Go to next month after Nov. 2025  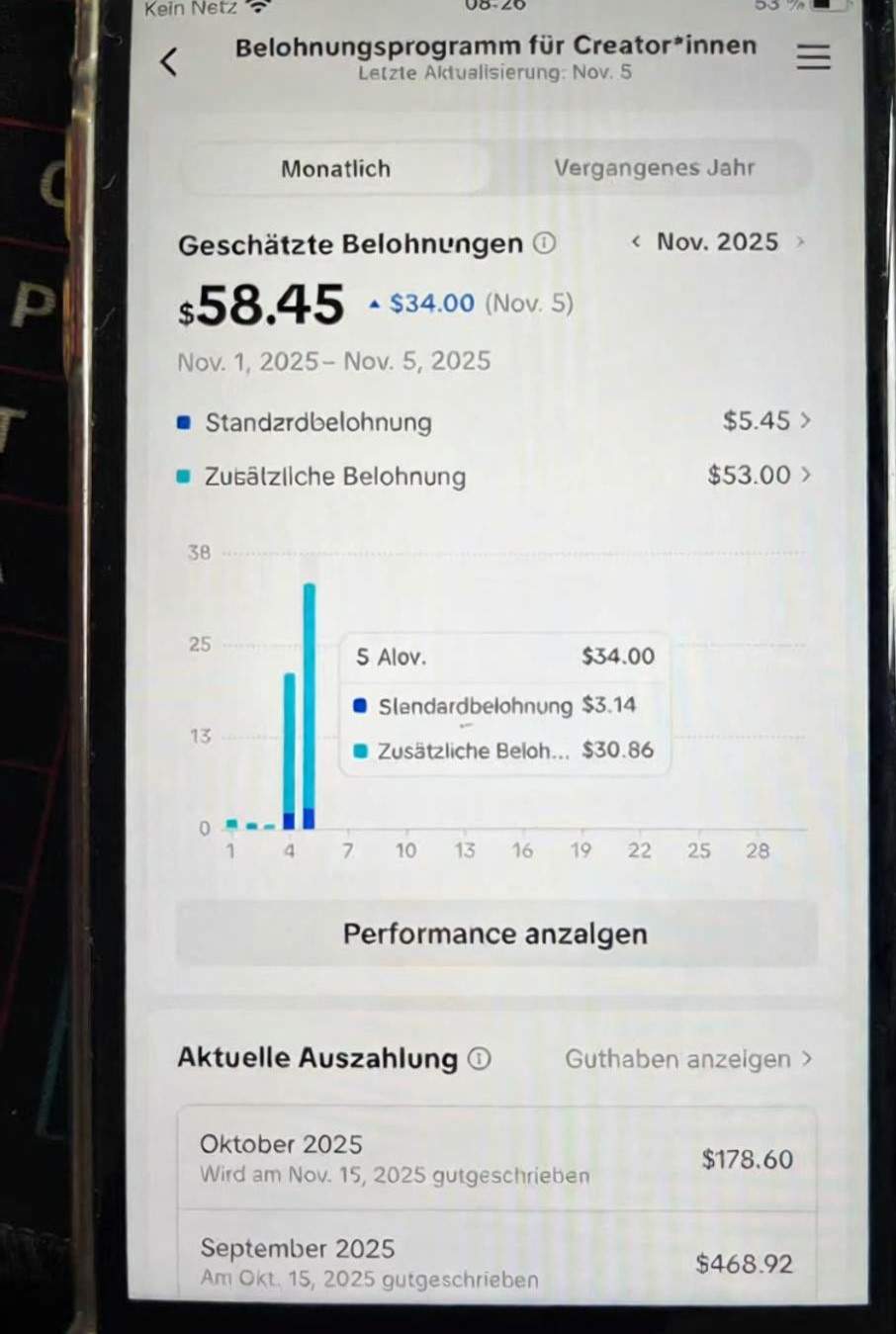click(800, 241)
